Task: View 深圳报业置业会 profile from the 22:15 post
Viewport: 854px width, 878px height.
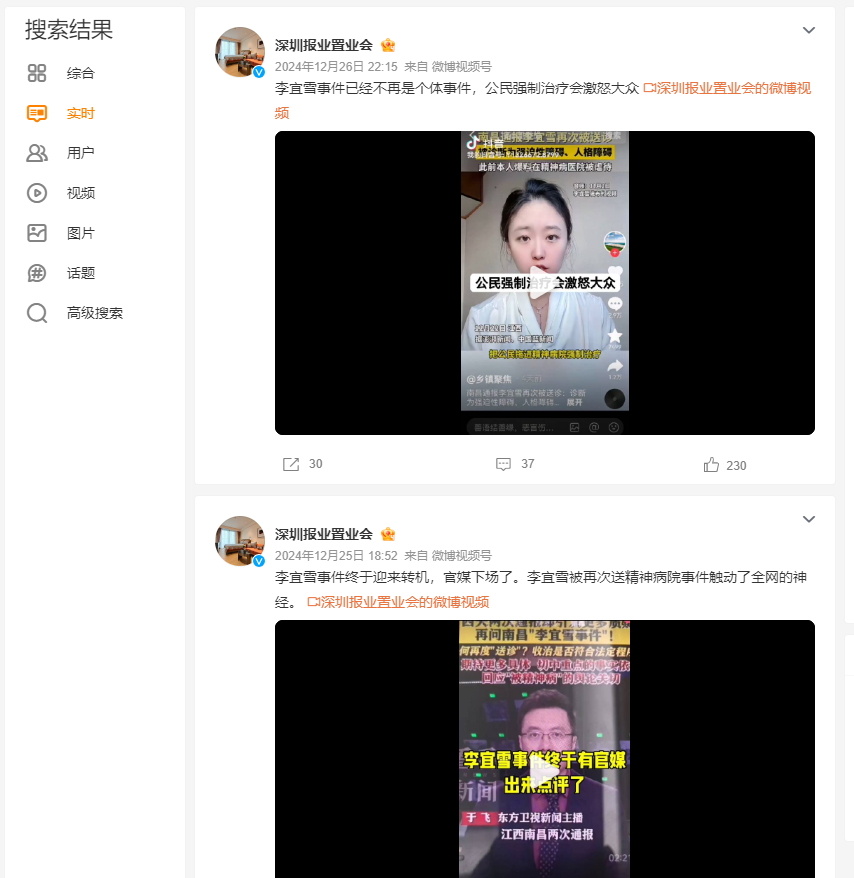Action: 323,45
